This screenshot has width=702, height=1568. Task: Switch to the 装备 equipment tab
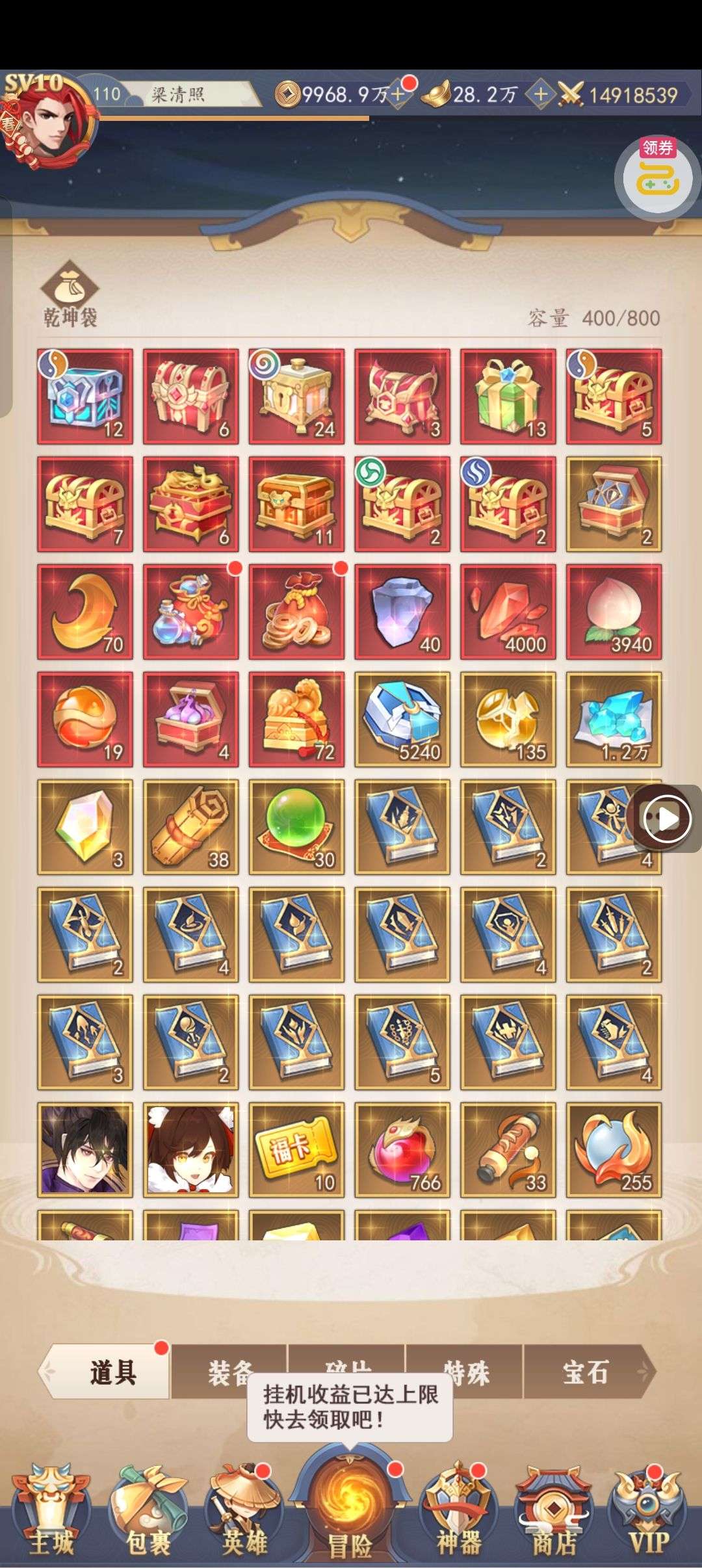pyautogui.click(x=229, y=1372)
